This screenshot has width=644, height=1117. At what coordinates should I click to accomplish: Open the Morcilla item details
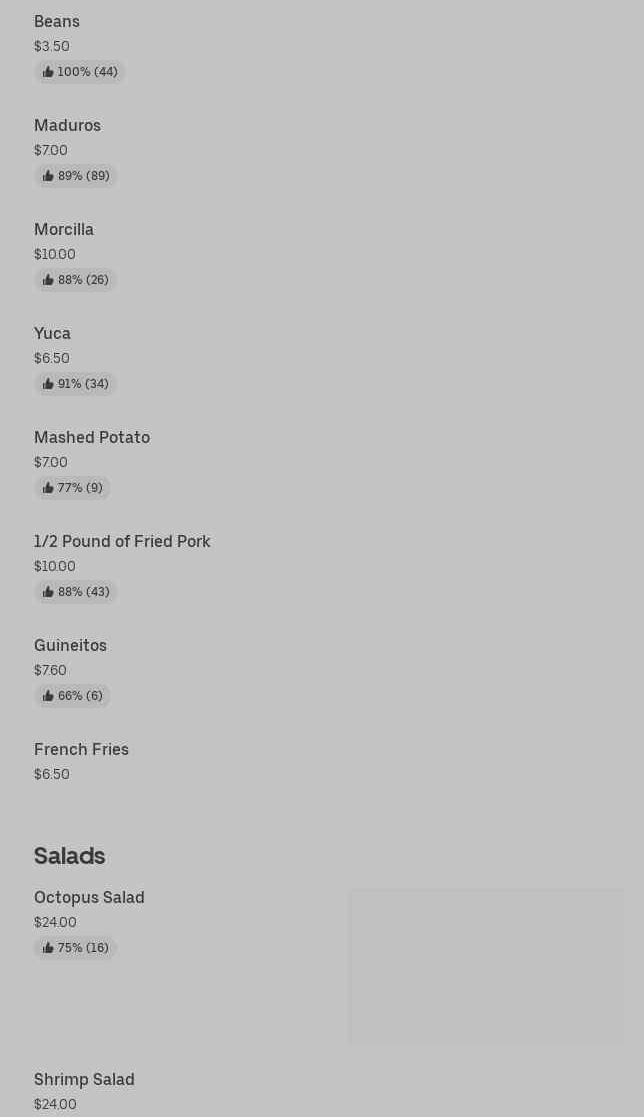point(64,230)
